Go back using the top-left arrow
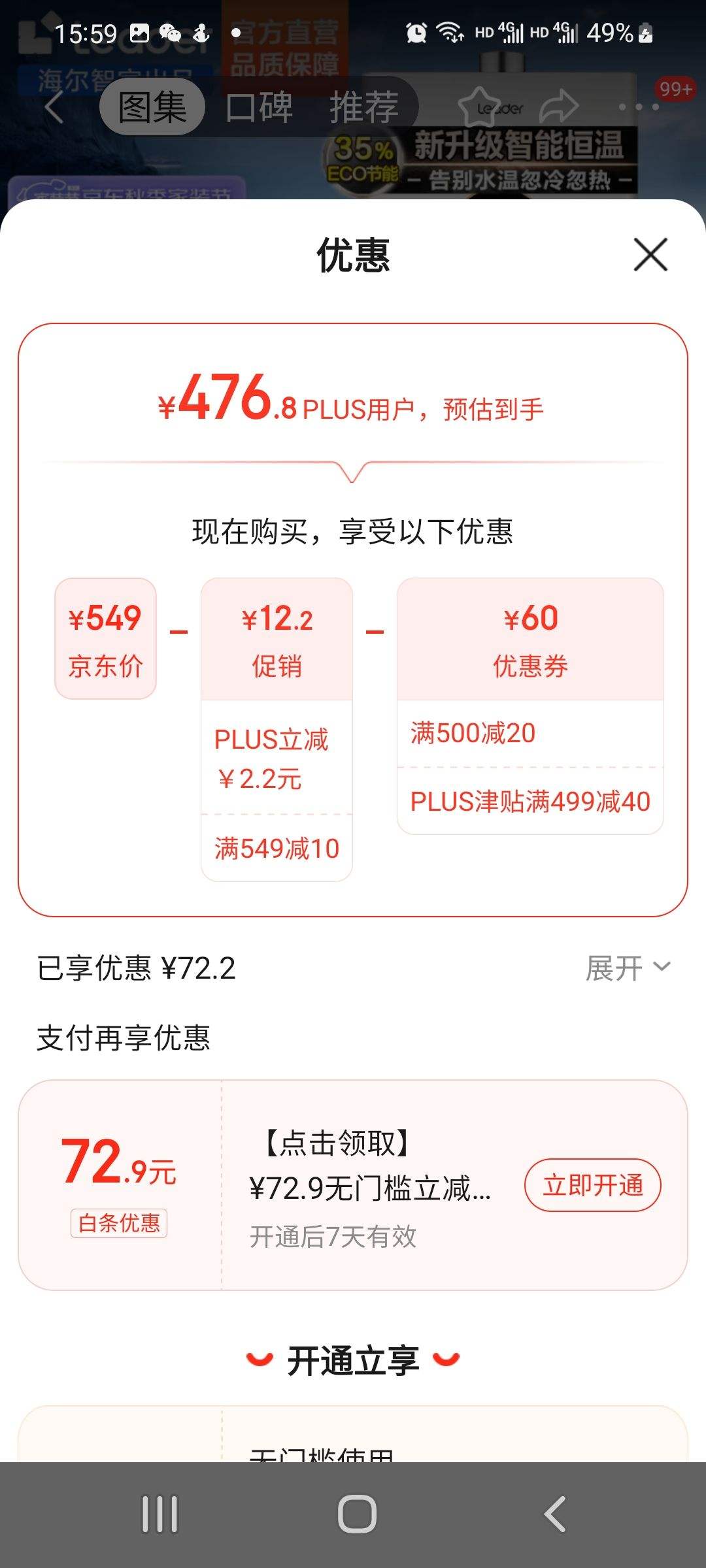 (54, 107)
